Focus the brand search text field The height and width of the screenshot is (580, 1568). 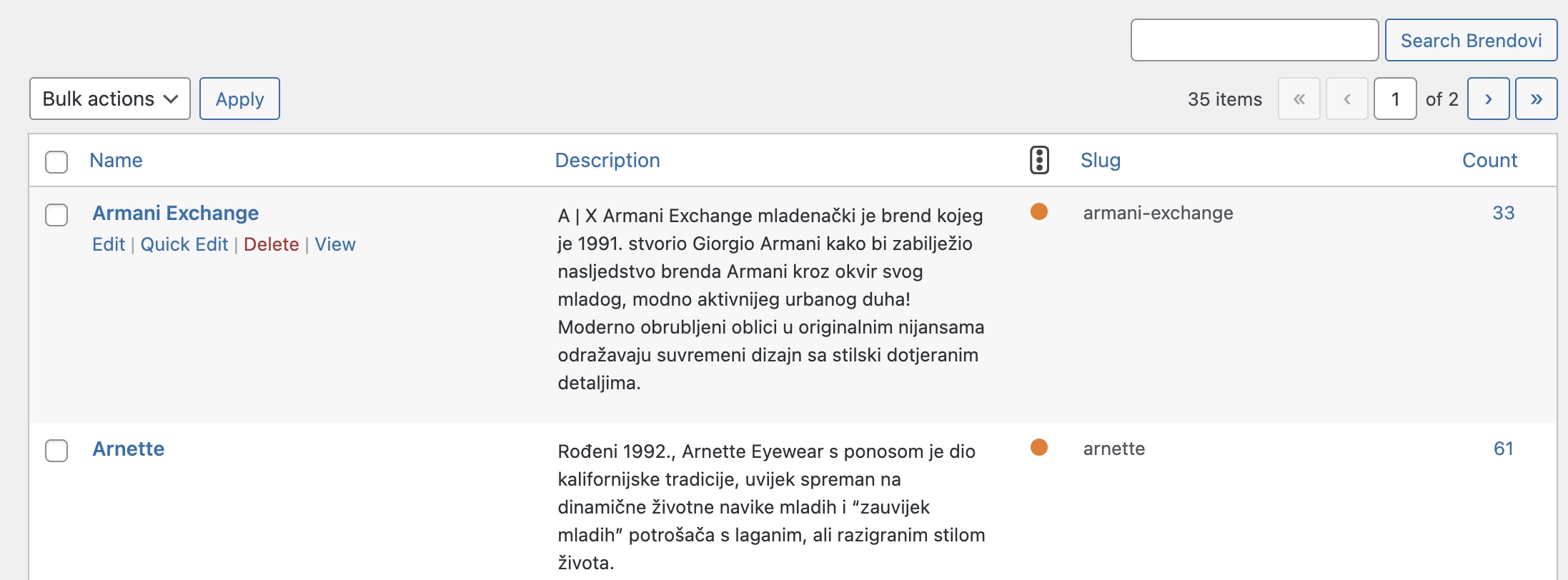click(x=1254, y=40)
